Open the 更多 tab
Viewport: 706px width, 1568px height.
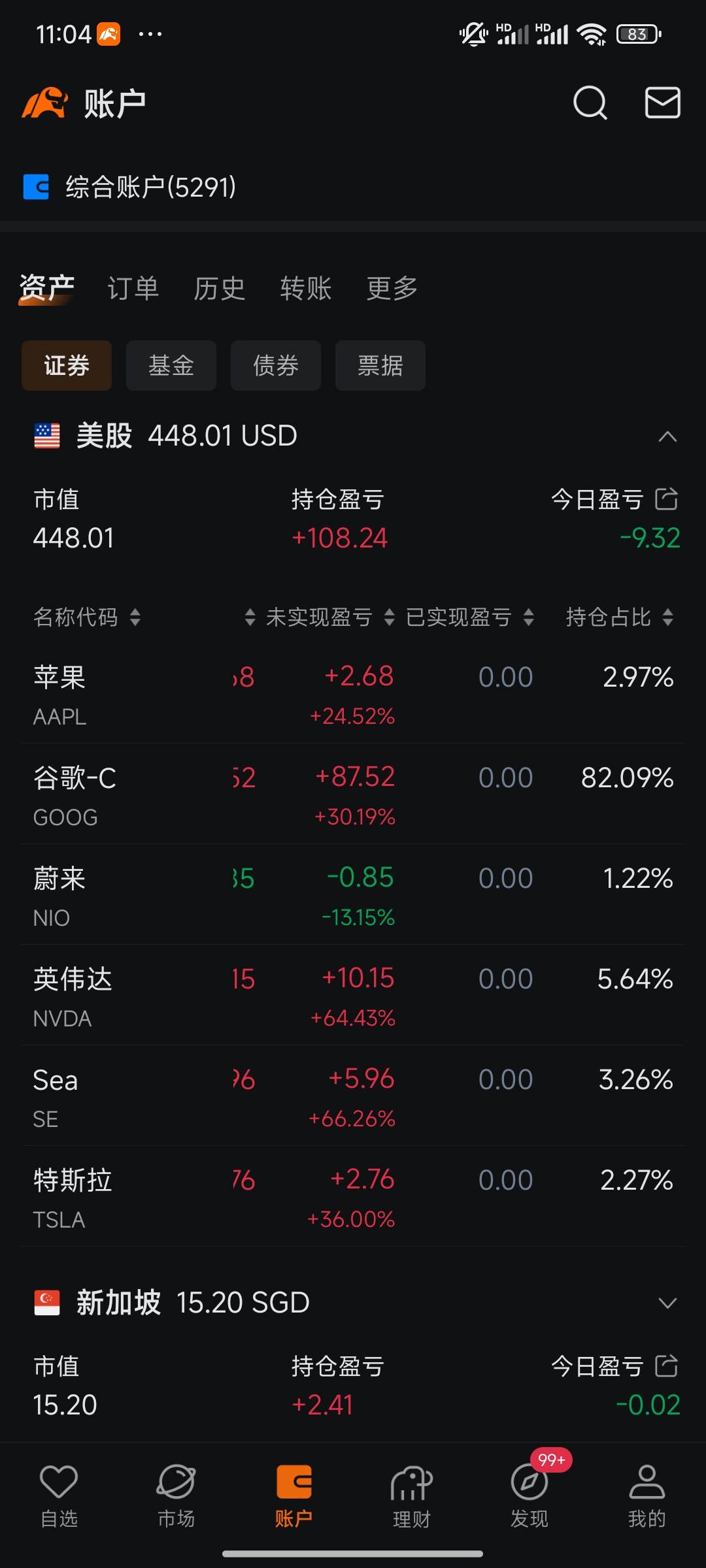(392, 288)
